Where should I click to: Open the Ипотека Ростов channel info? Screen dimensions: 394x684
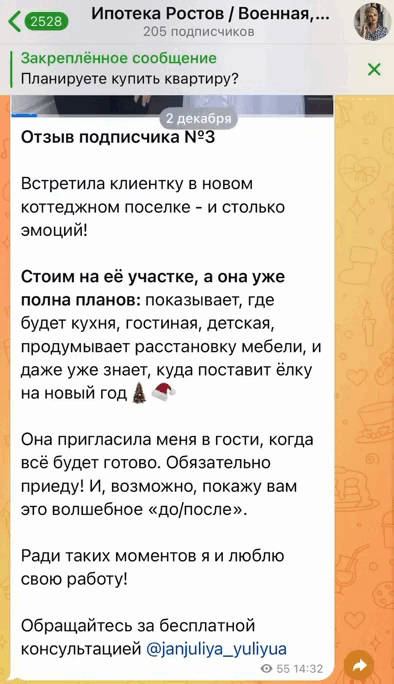point(210,22)
